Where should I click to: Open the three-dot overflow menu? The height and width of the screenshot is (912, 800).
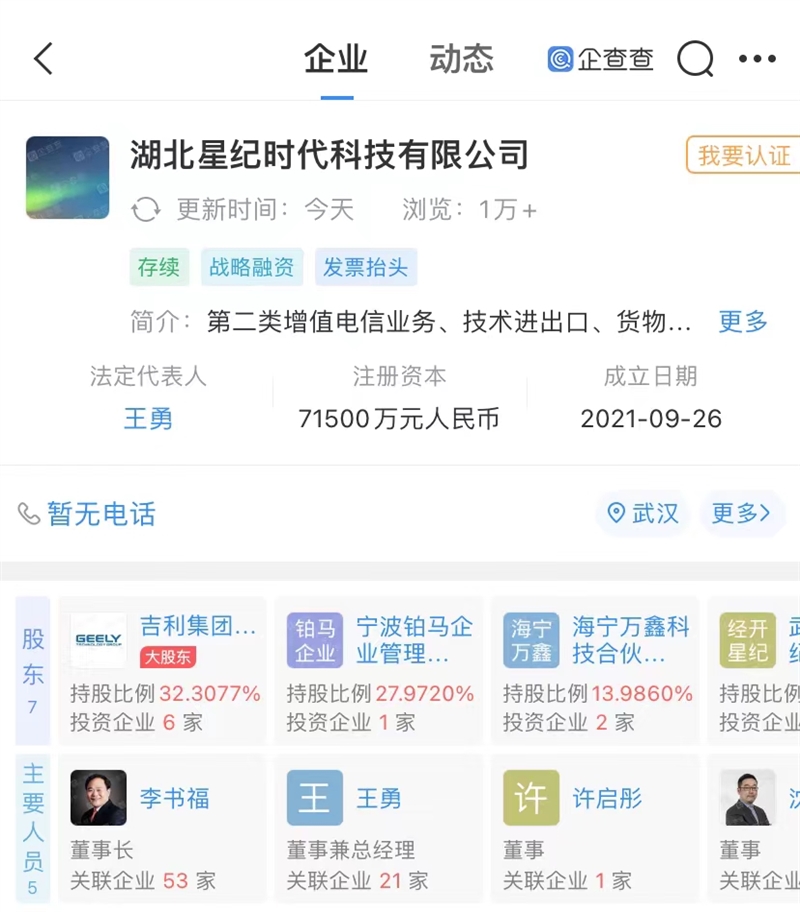click(x=757, y=59)
